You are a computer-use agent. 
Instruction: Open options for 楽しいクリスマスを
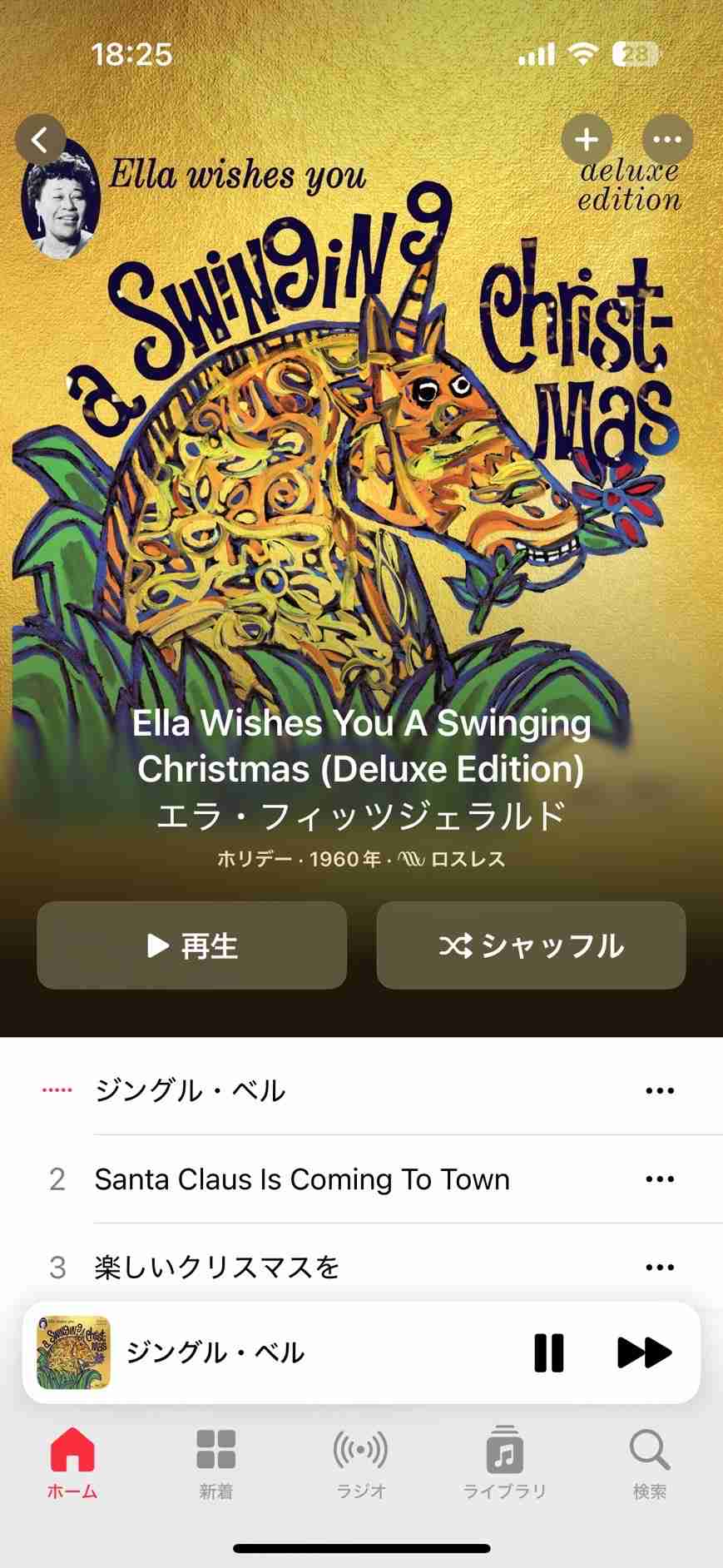click(660, 1268)
